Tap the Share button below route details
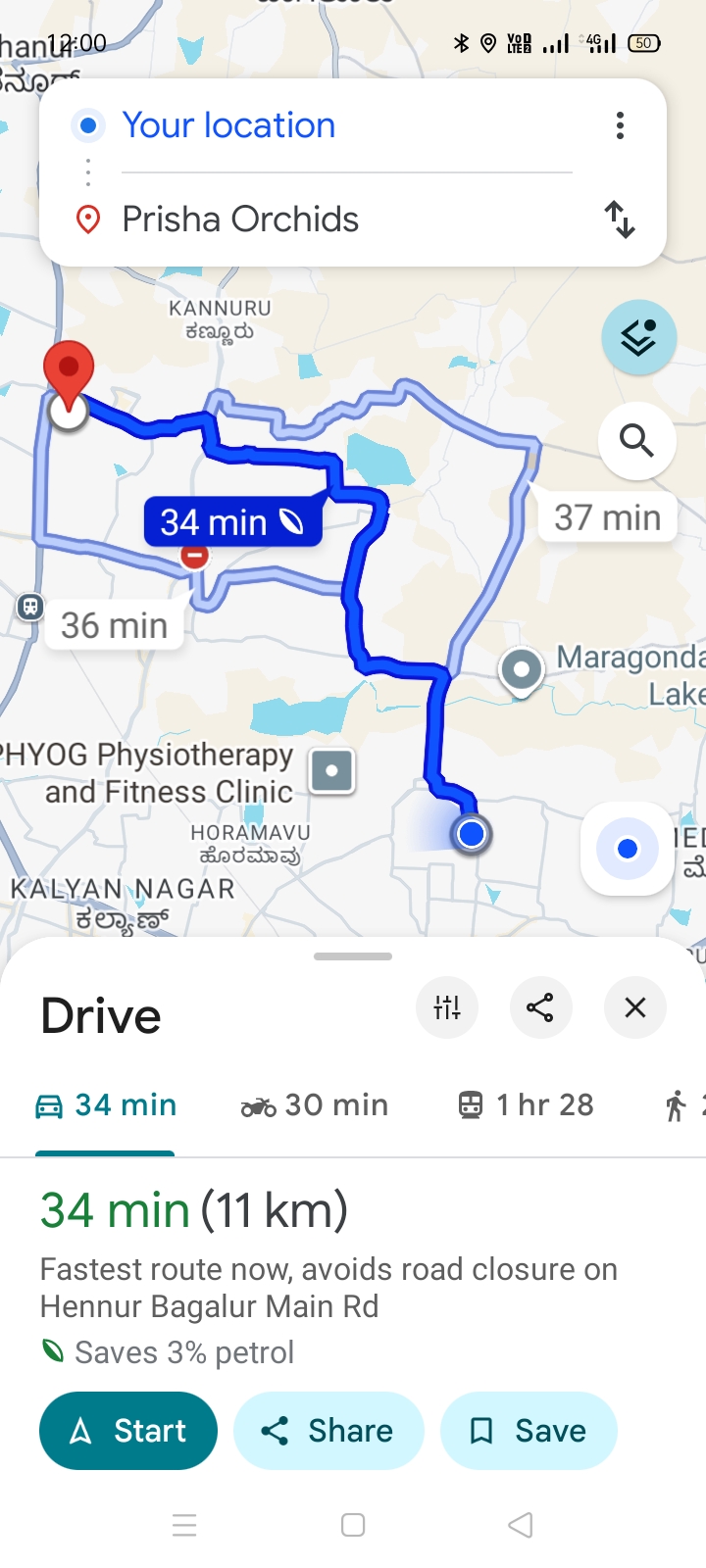 coord(328,1431)
